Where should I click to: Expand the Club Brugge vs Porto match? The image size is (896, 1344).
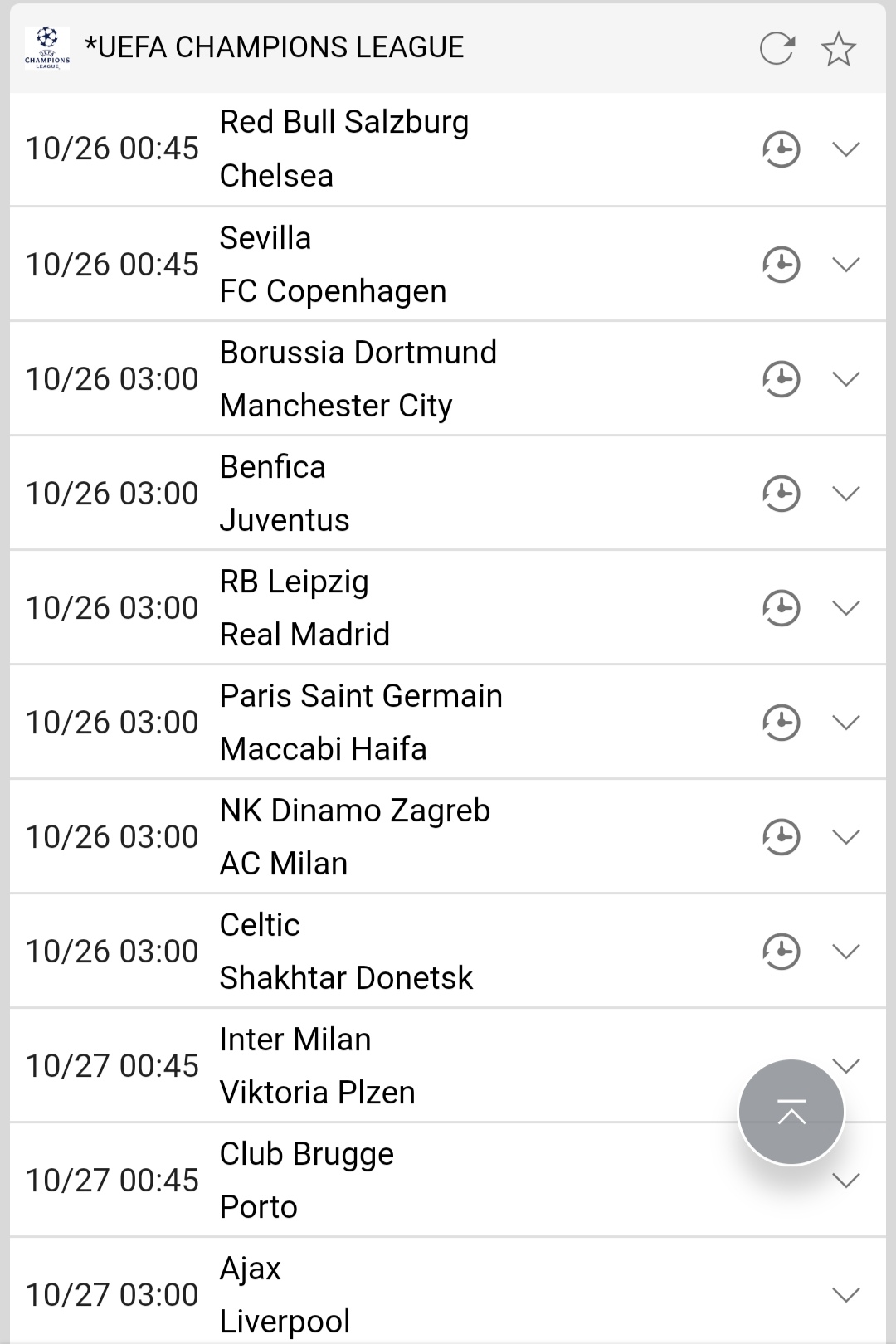845,1181
